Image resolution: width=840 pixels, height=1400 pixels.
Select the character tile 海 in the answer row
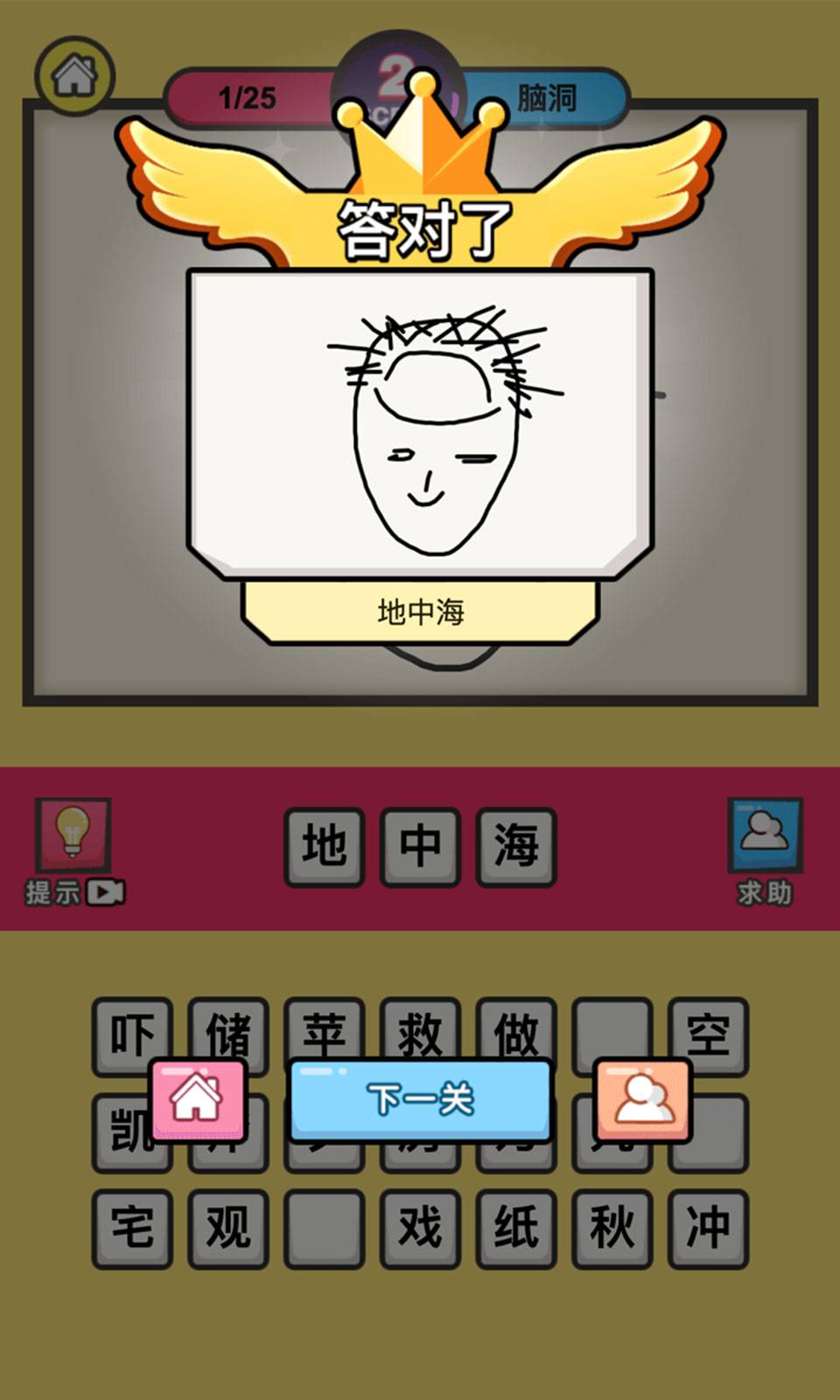pos(515,843)
